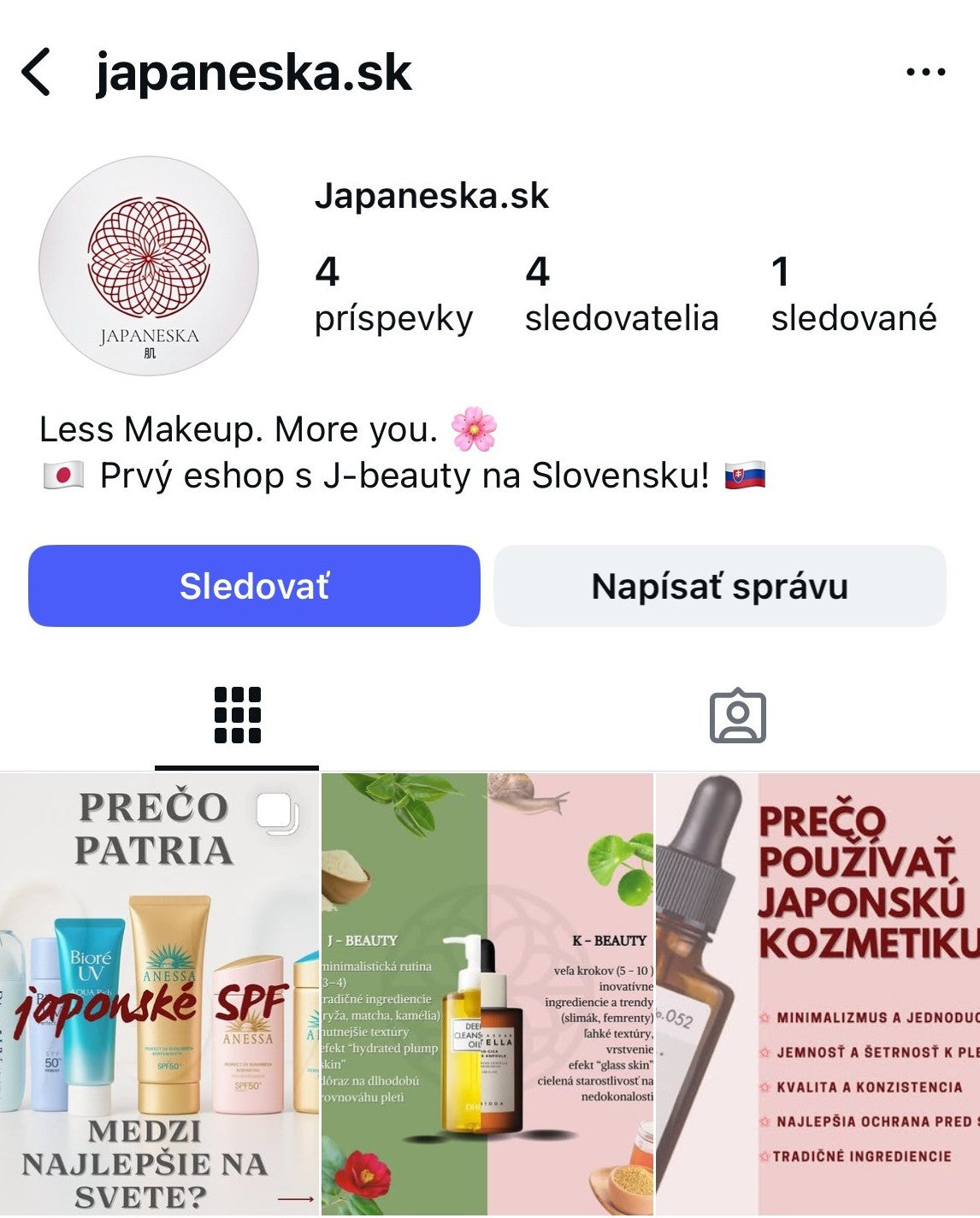
Task: Follow the profile with Sledovať button
Action: (x=254, y=586)
